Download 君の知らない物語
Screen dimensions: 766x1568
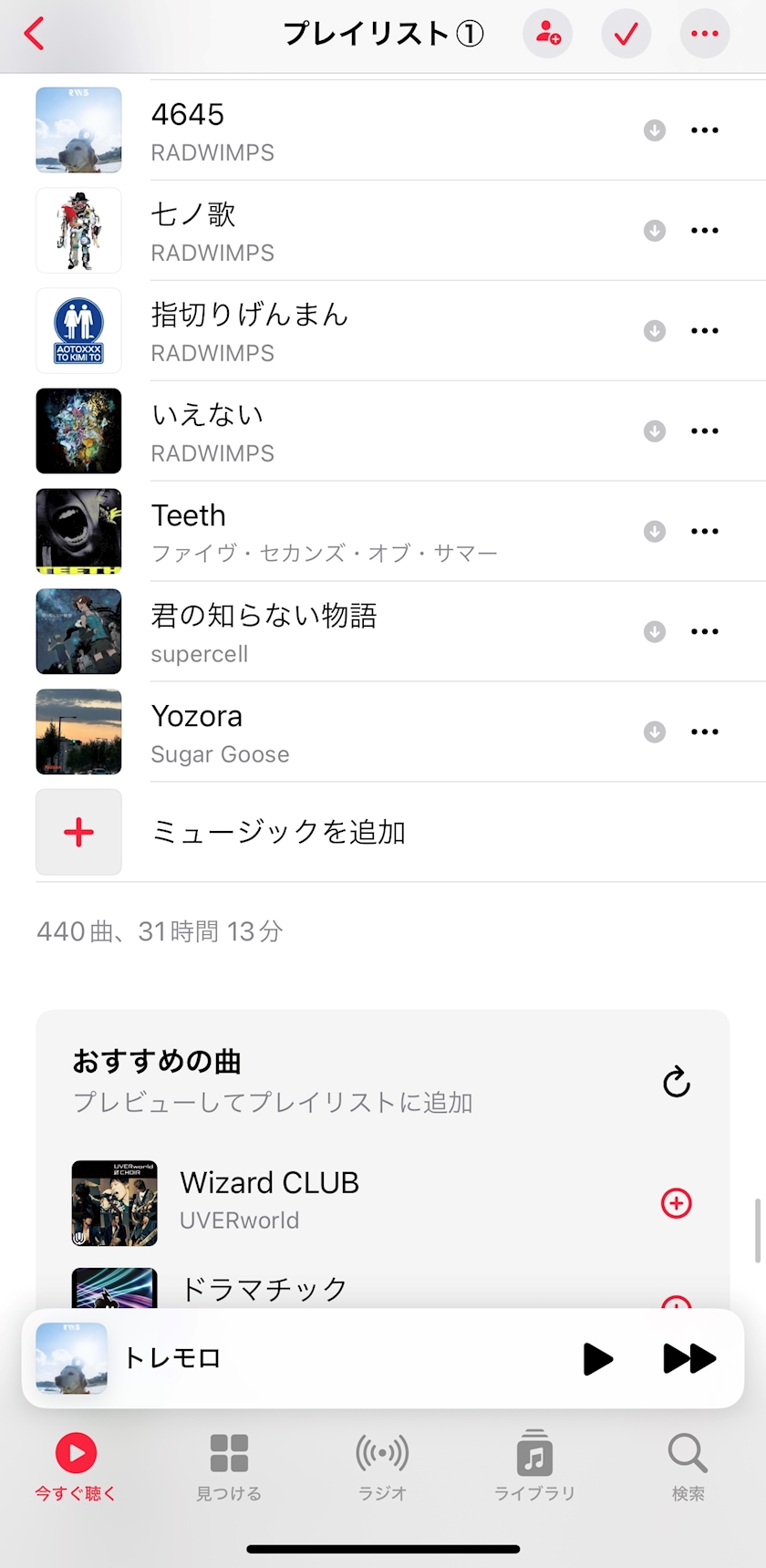click(x=654, y=632)
